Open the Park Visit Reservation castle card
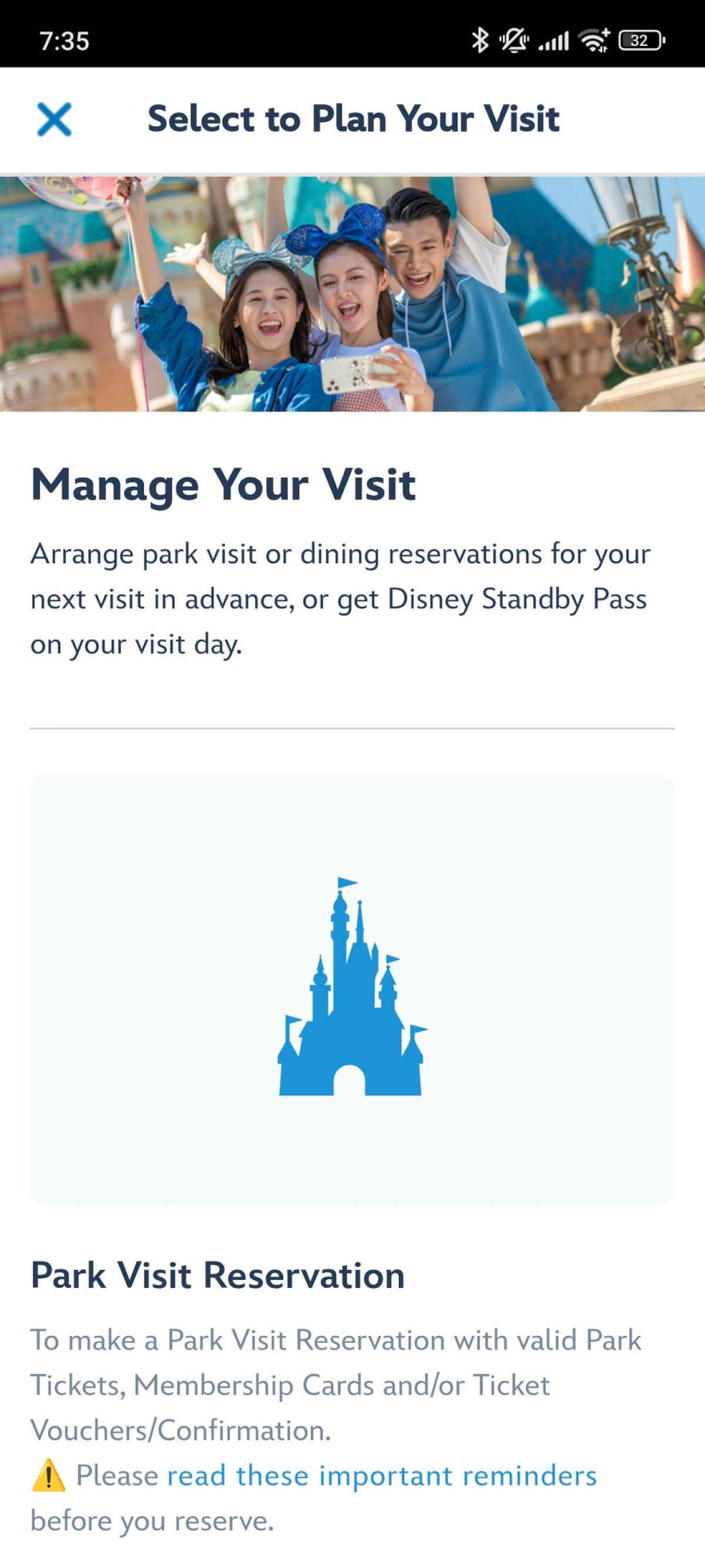705x1568 pixels. [352, 989]
